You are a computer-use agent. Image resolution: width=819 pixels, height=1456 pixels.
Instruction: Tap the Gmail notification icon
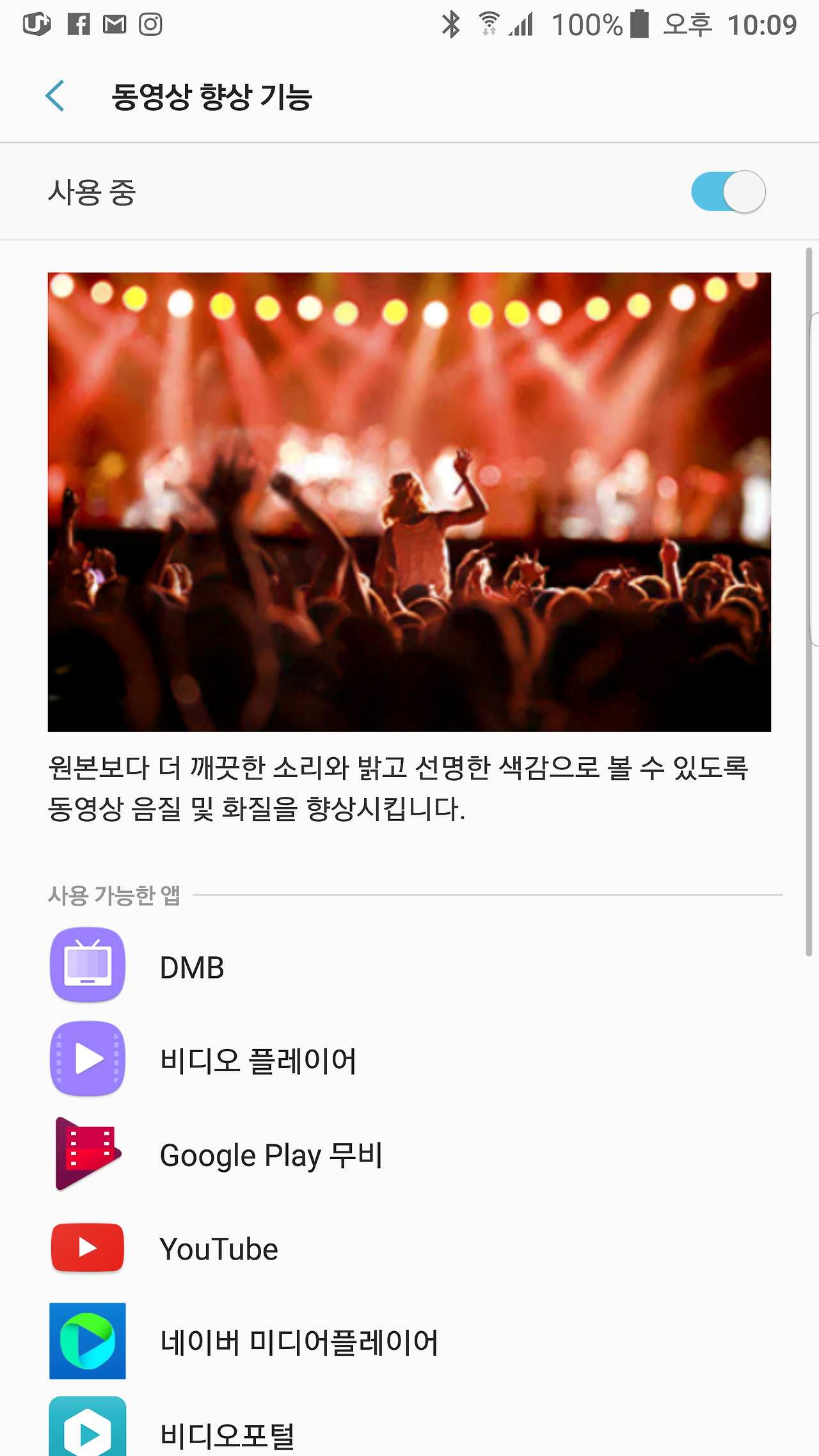[115, 24]
